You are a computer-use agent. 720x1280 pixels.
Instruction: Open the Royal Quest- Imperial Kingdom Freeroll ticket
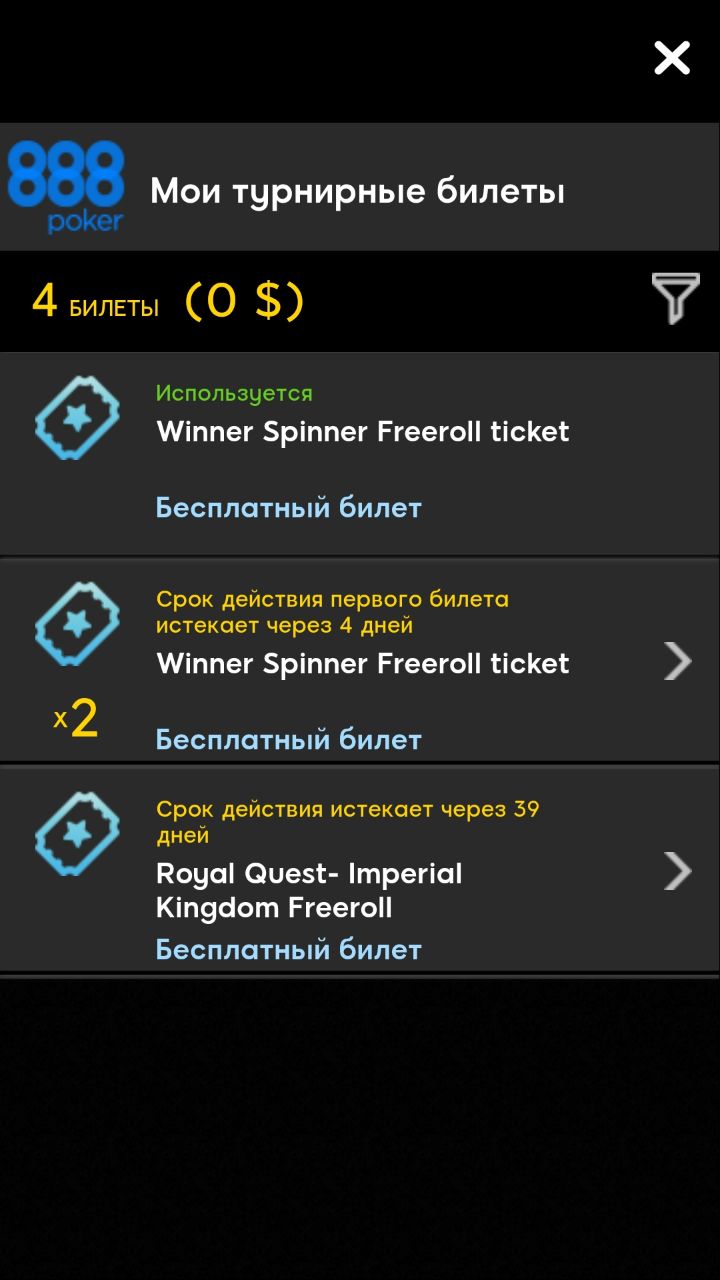(x=360, y=869)
